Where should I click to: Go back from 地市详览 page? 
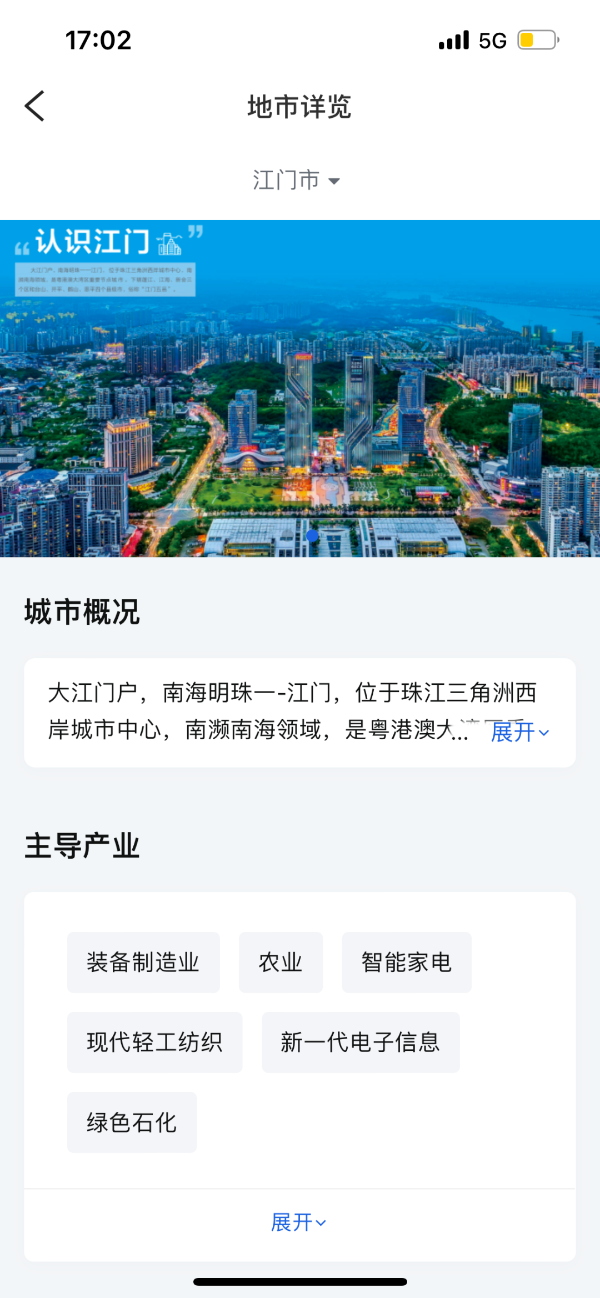click(35, 106)
